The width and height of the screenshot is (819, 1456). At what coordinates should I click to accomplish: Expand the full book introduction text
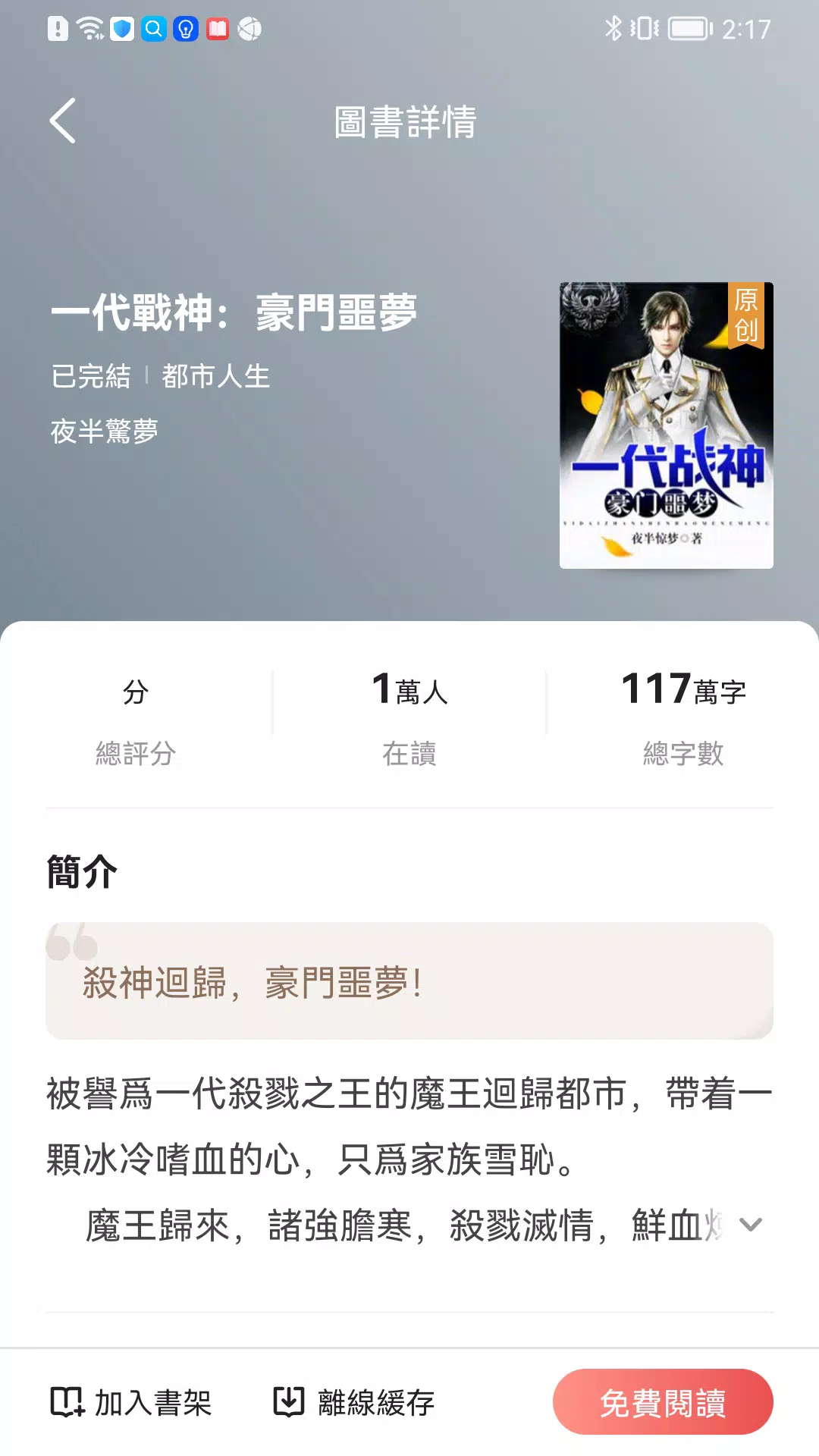click(x=750, y=1225)
